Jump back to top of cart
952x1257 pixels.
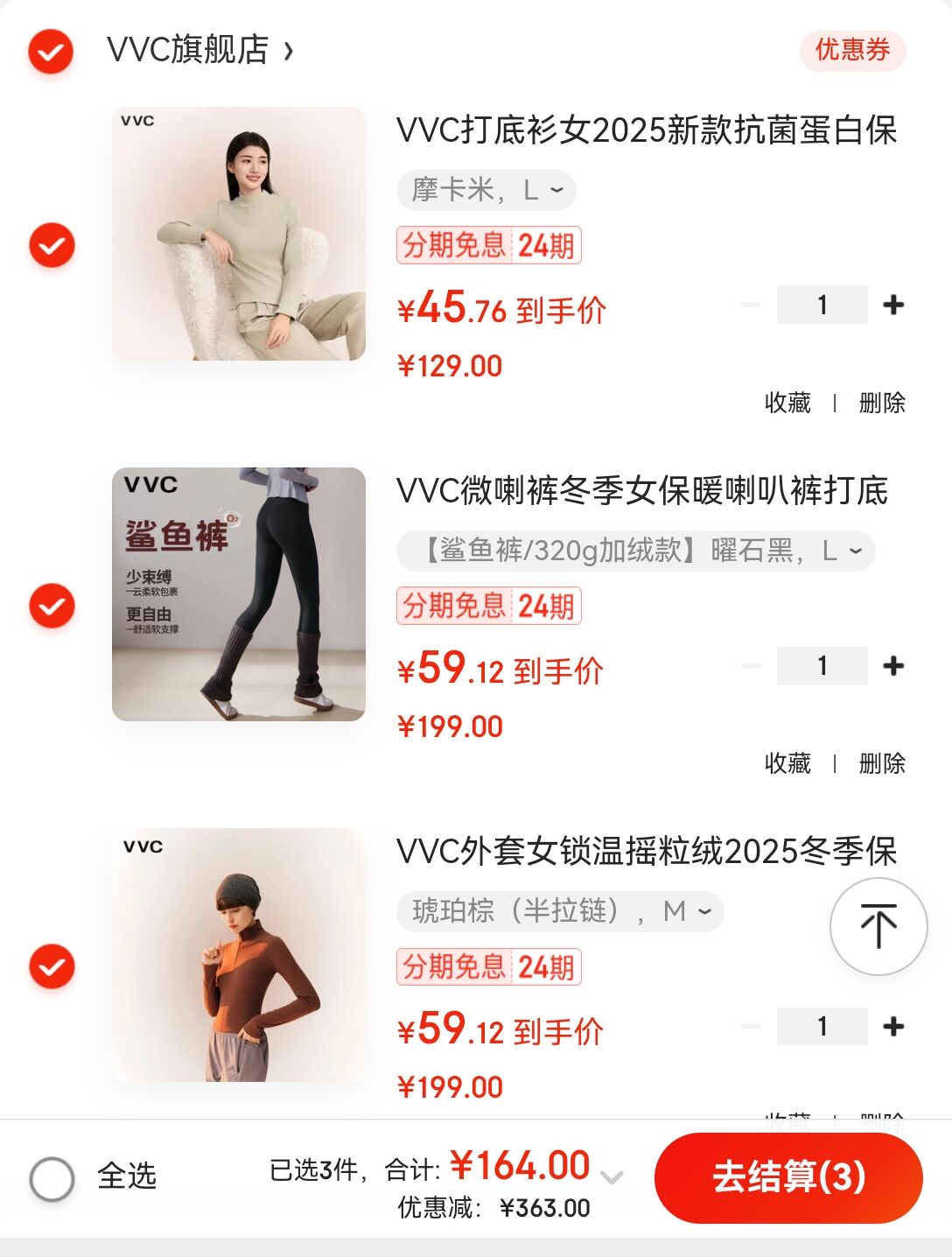click(x=878, y=926)
